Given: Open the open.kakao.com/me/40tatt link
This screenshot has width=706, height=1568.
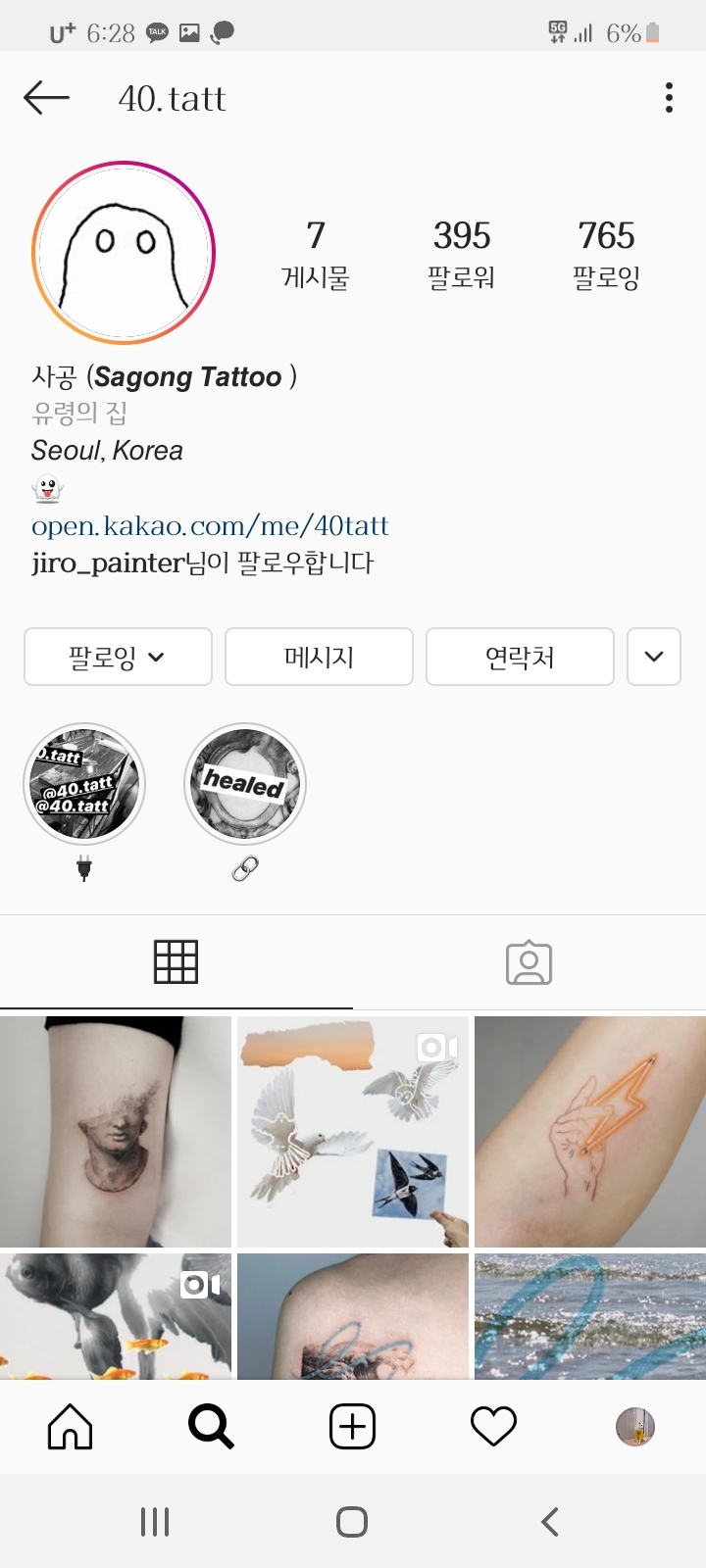Looking at the screenshot, I should coord(210,526).
